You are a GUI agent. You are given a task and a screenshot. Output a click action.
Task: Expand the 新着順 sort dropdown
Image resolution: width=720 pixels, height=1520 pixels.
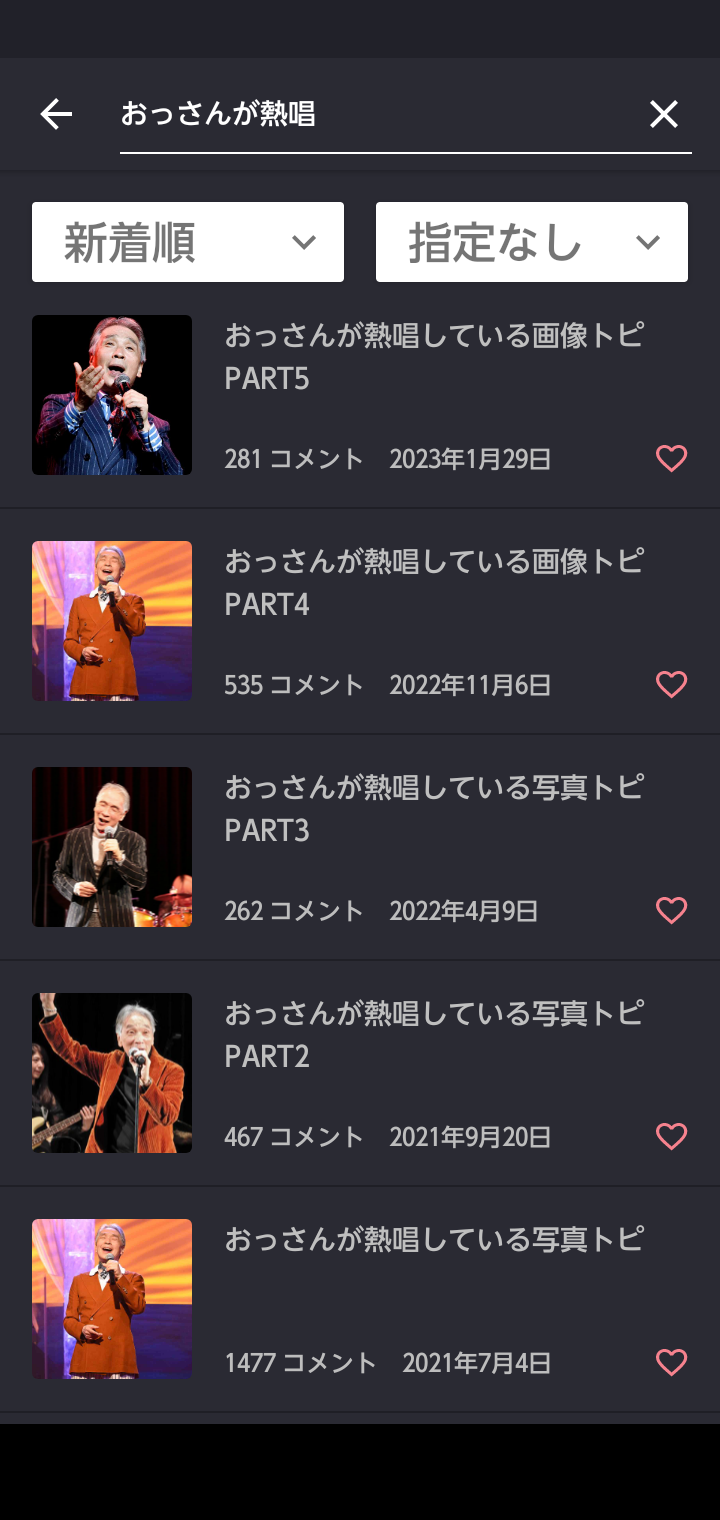[x=188, y=242]
